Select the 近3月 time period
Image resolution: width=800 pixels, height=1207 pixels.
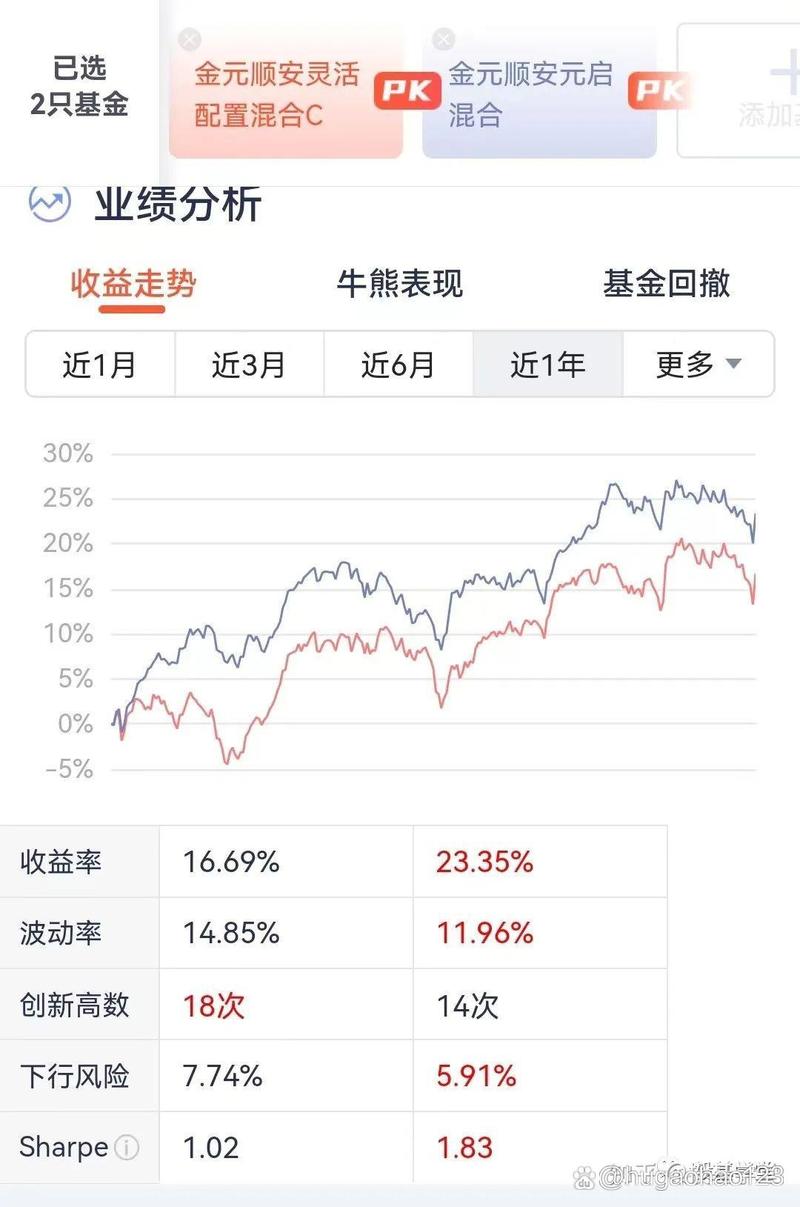[x=248, y=365]
